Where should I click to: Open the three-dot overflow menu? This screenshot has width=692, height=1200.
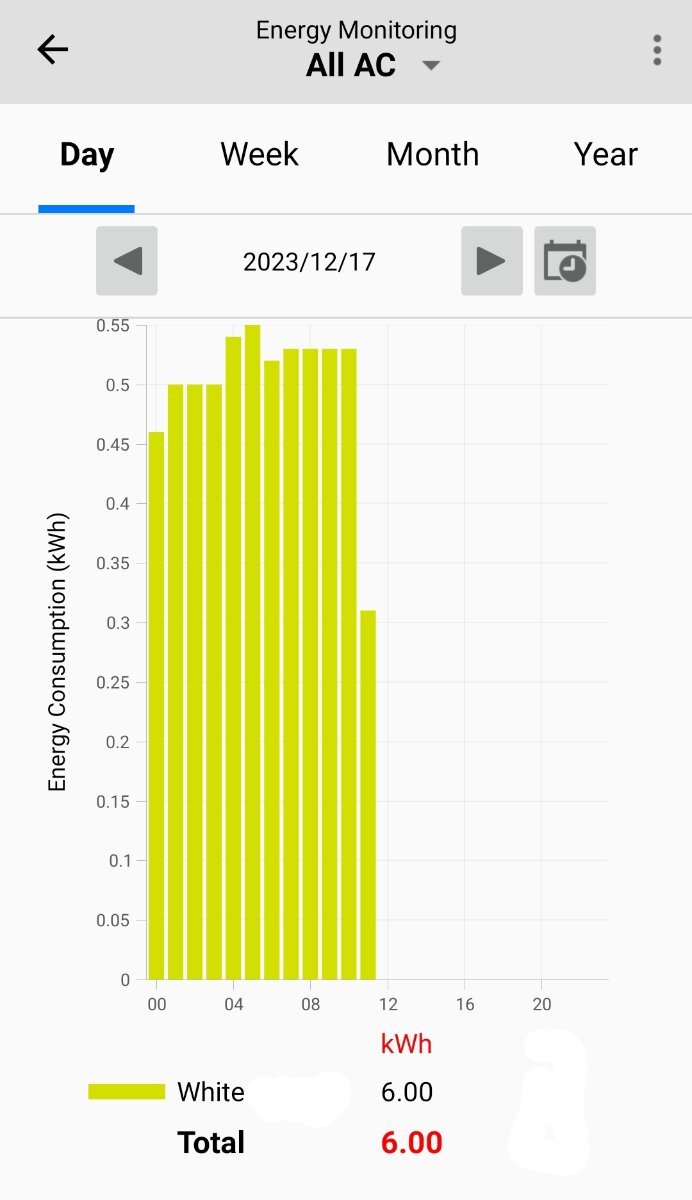657,50
